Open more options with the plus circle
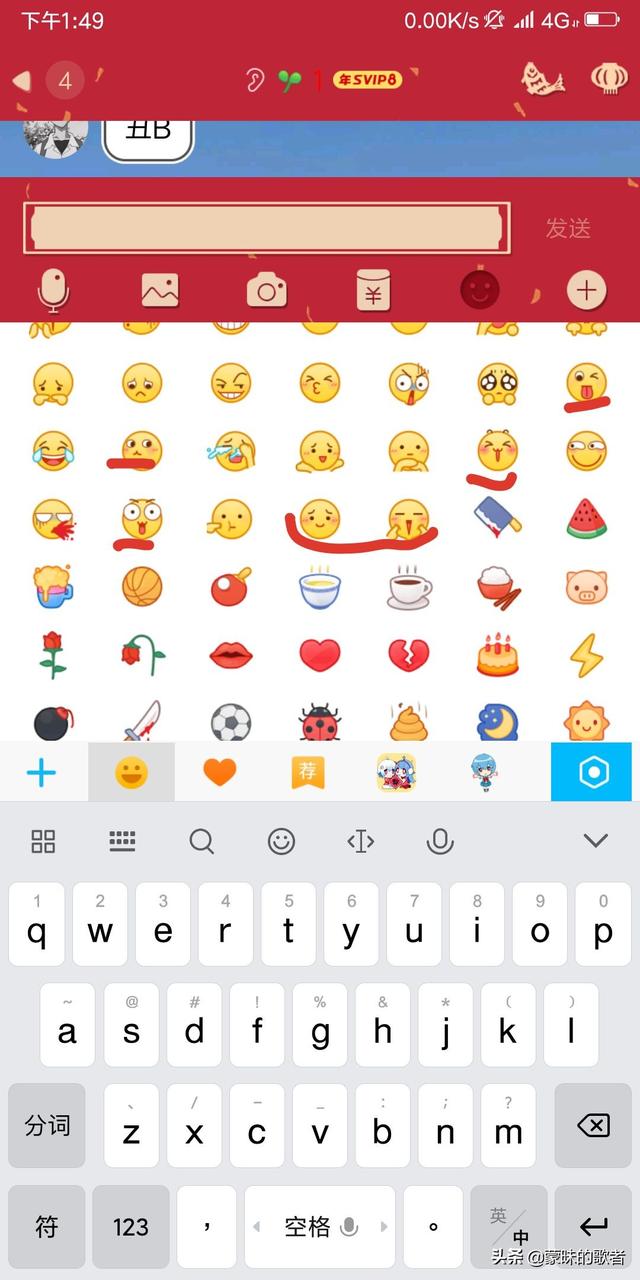The image size is (640, 1280). point(586,291)
